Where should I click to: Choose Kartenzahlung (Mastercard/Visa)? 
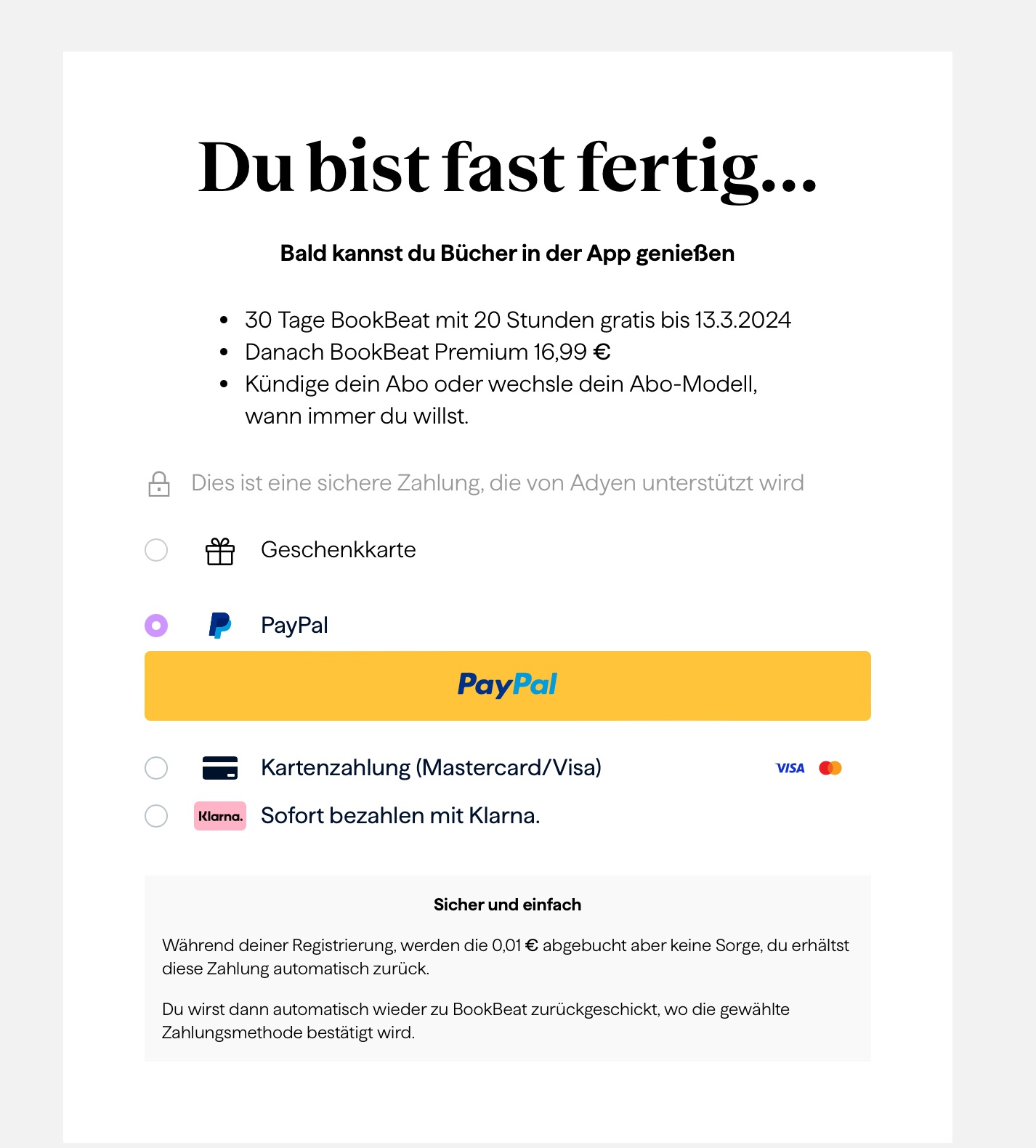[156, 768]
